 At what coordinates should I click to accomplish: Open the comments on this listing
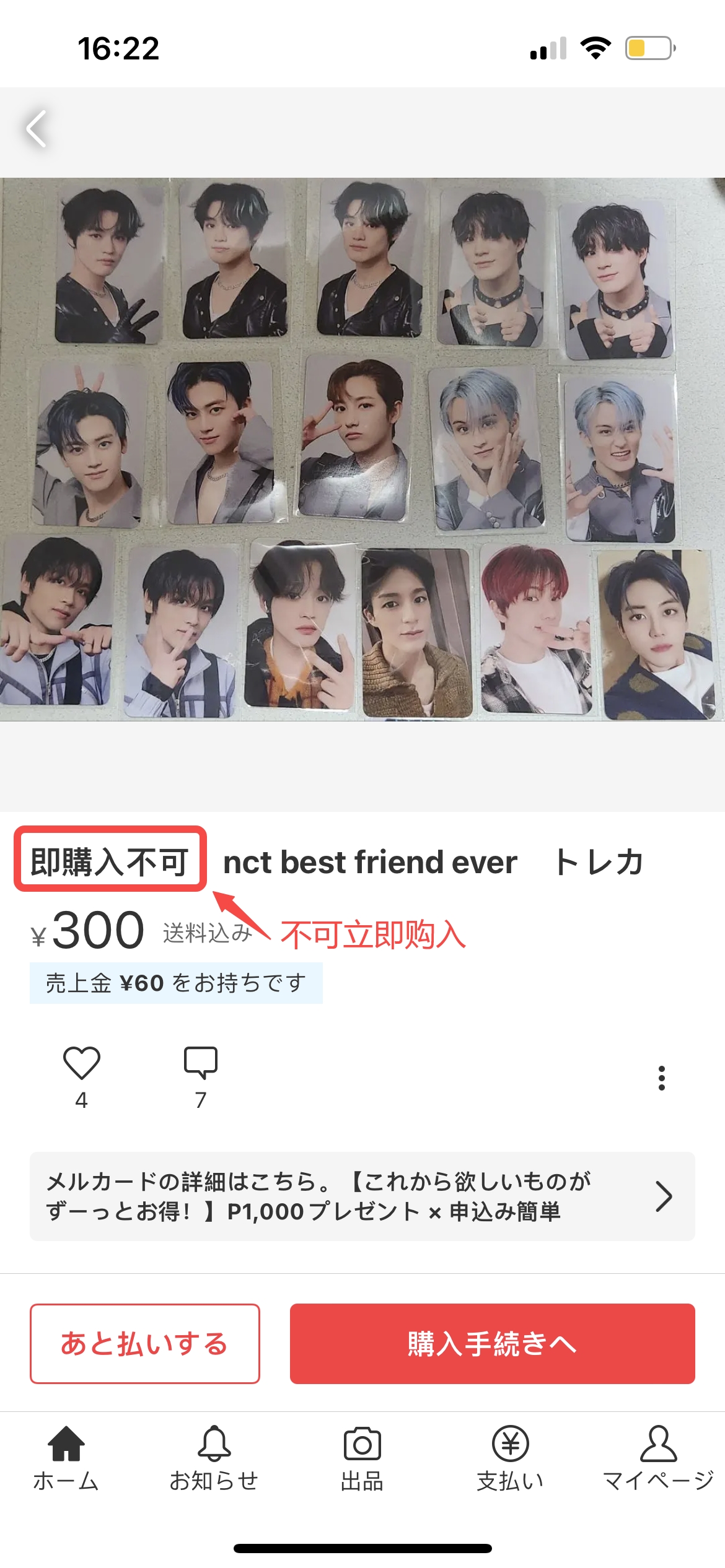200,1063
